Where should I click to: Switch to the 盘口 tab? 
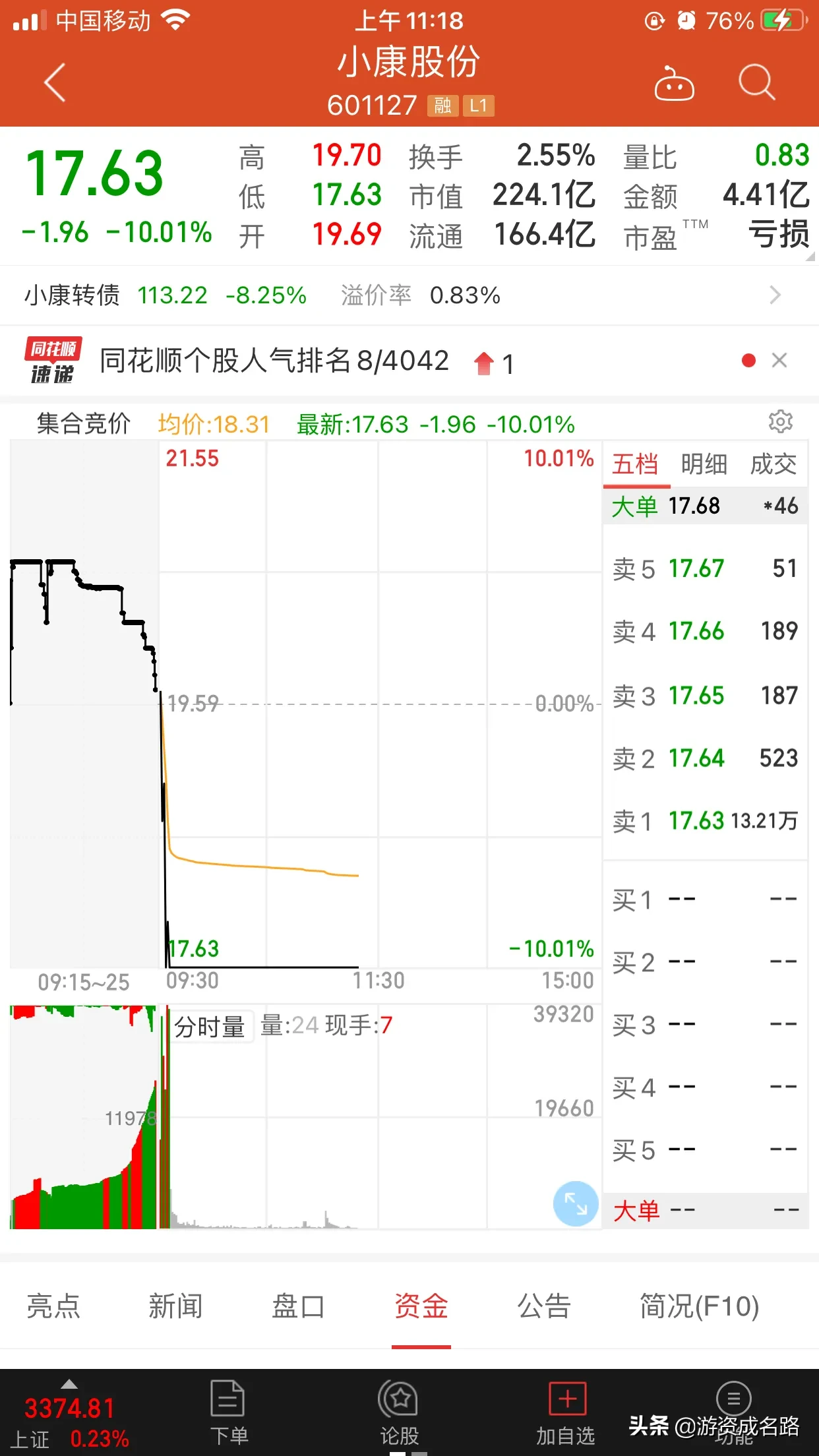pyautogui.click(x=298, y=1306)
